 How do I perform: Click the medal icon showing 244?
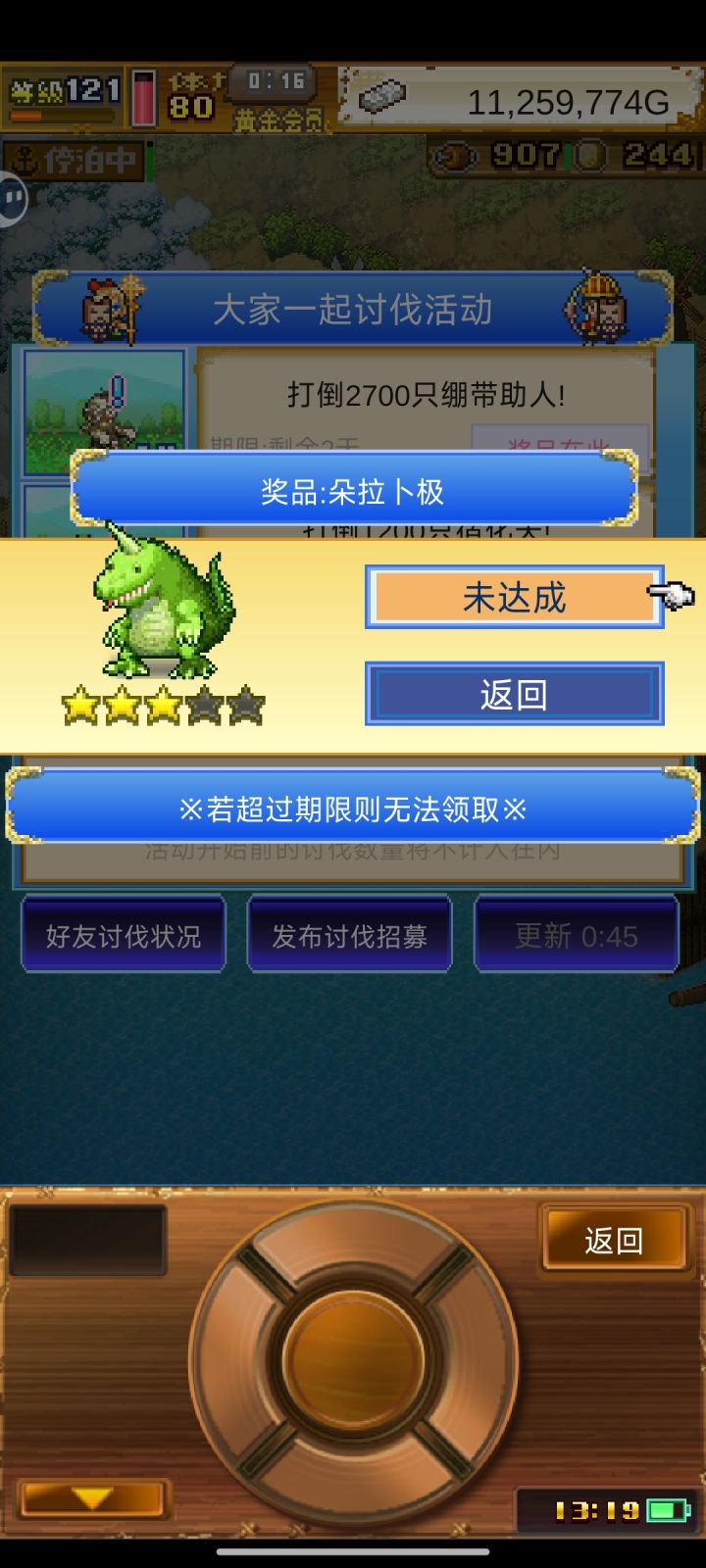click(x=592, y=155)
